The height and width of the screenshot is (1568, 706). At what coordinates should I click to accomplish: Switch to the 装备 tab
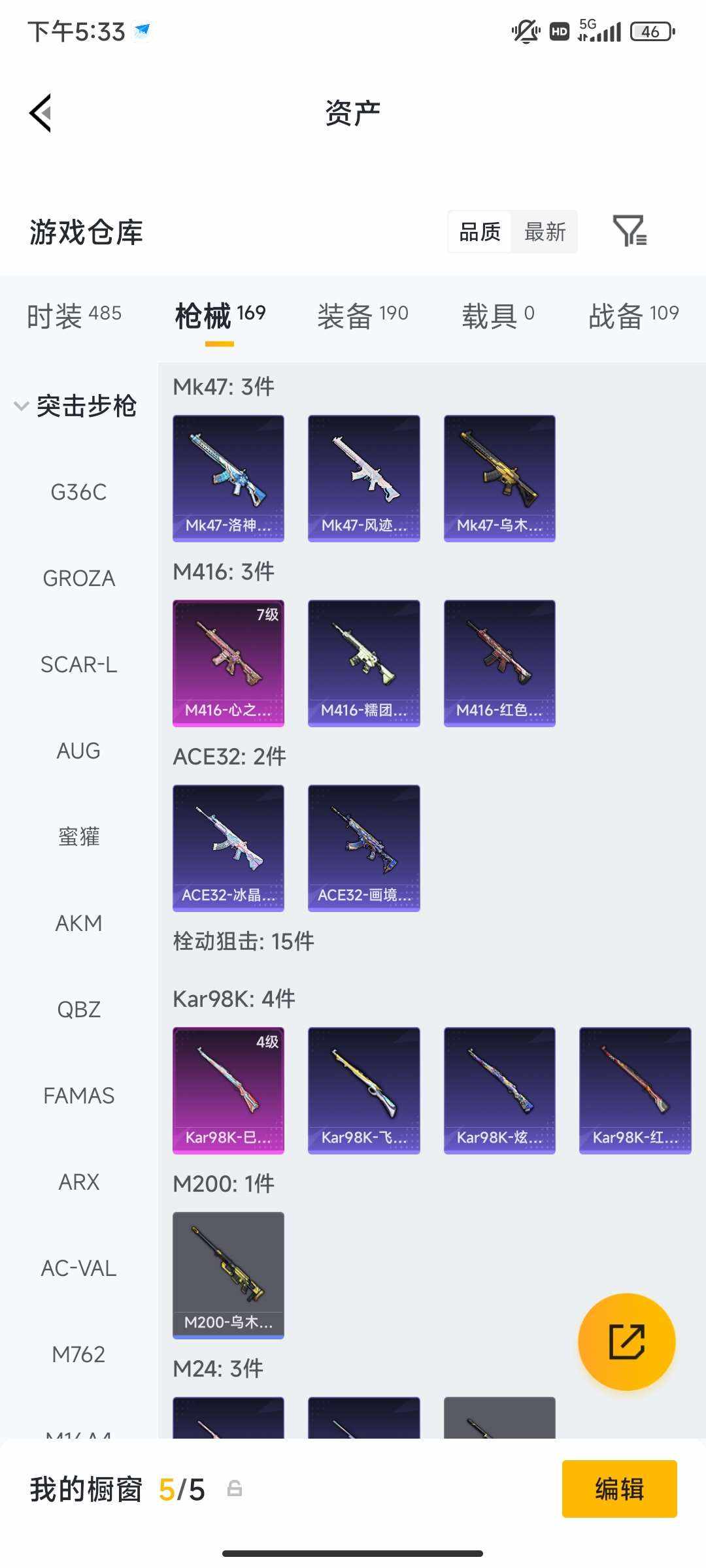[363, 316]
